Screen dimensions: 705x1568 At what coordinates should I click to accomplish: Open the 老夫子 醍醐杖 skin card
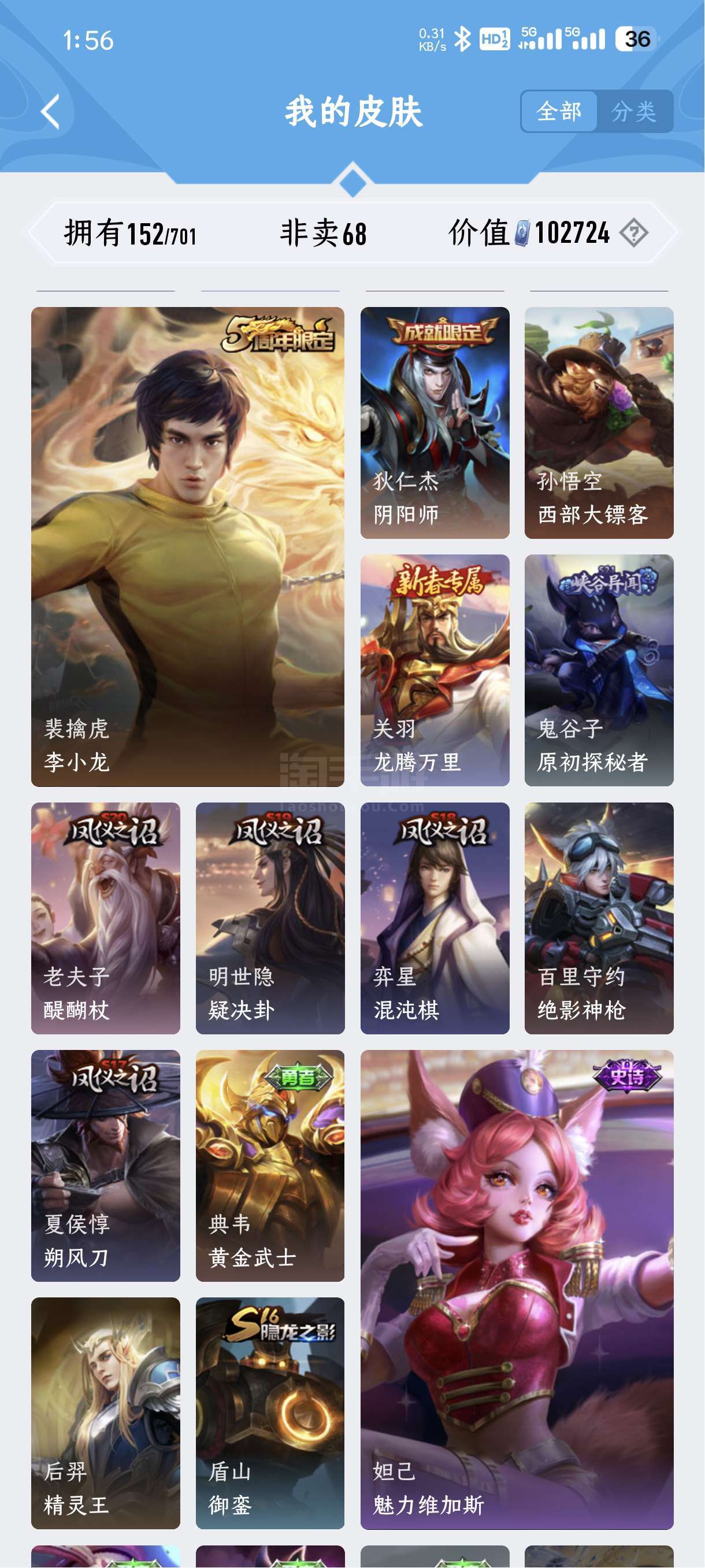(105, 918)
